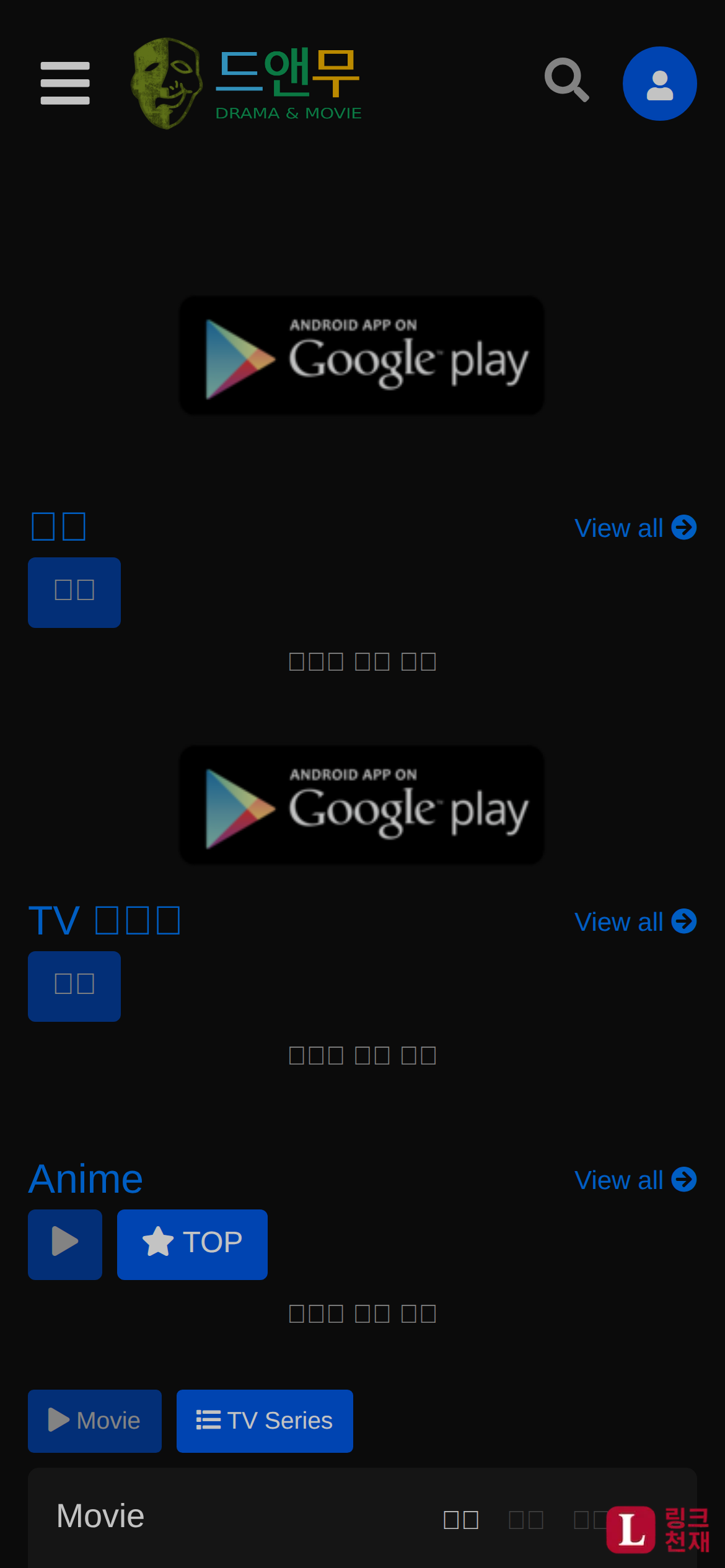Image resolution: width=725 pixels, height=1568 pixels.
Task: Switch to Anime TOP tab
Action: tap(192, 1244)
